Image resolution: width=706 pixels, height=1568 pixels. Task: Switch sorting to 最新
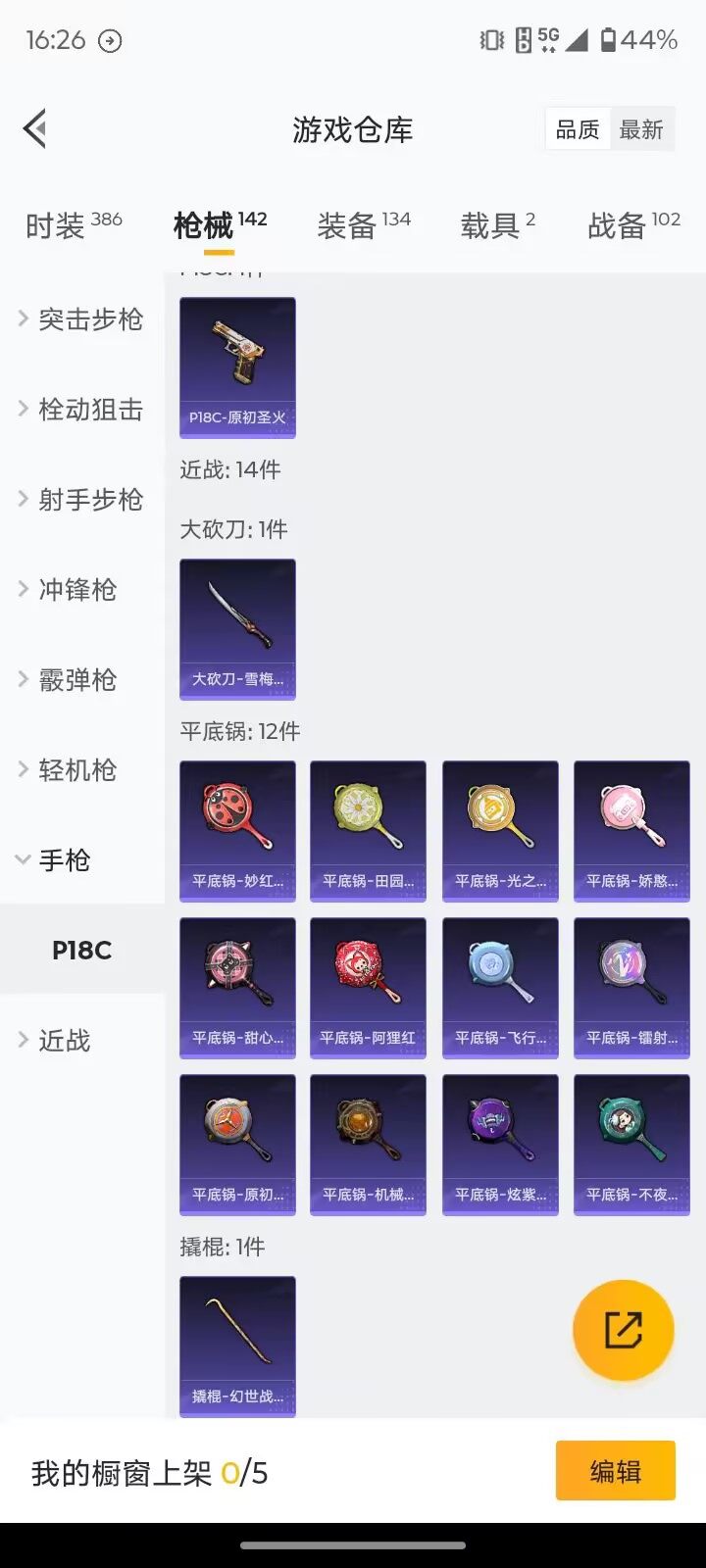point(642,129)
